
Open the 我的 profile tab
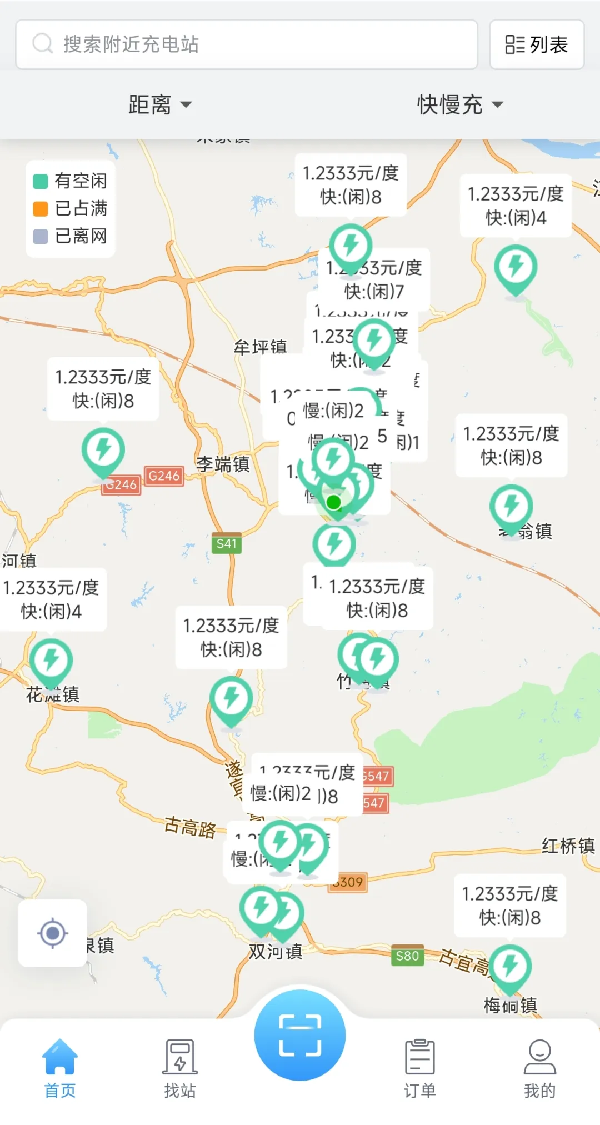pyautogui.click(x=540, y=1068)
